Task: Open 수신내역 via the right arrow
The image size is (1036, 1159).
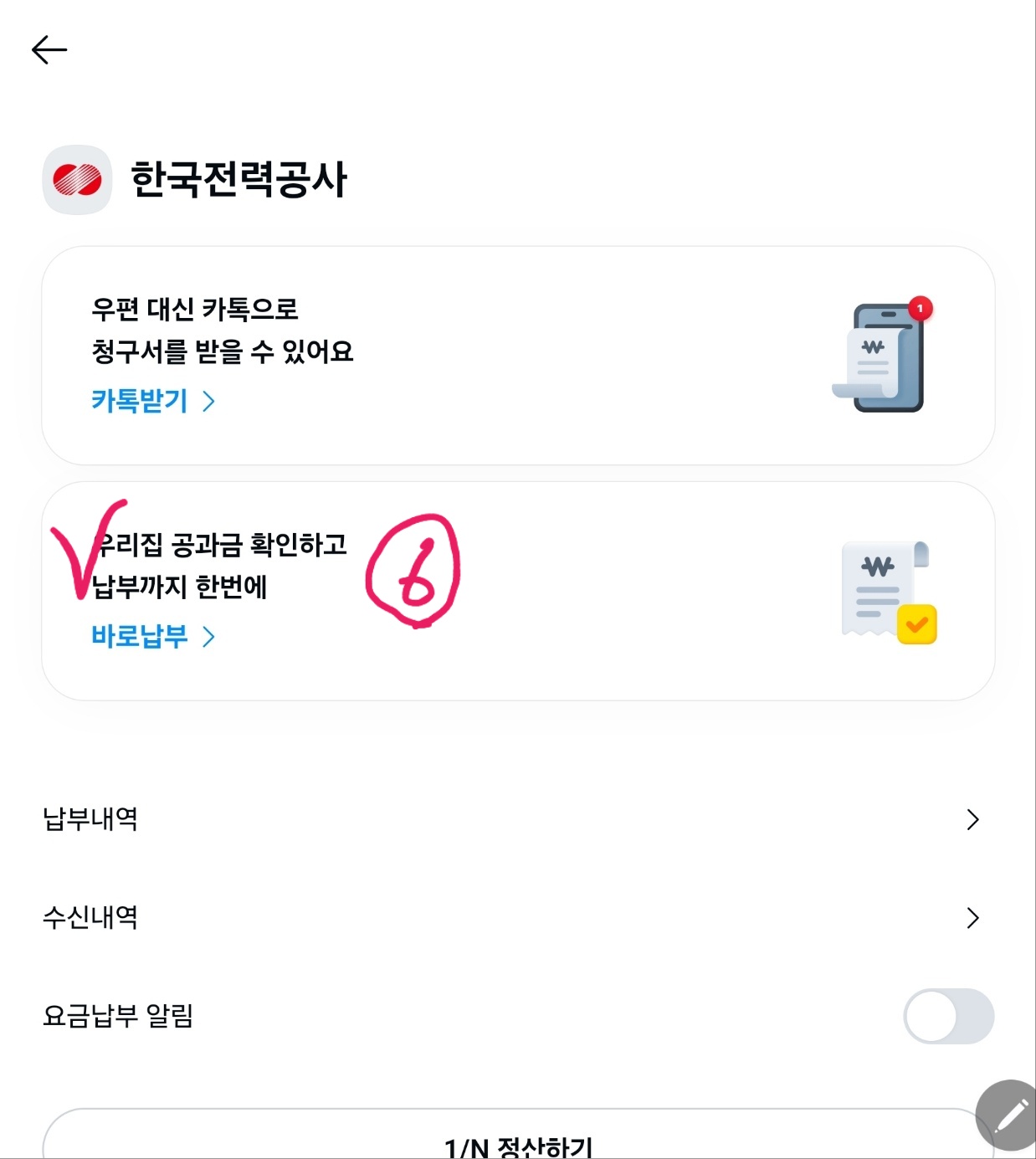Action: pos(972,918)
